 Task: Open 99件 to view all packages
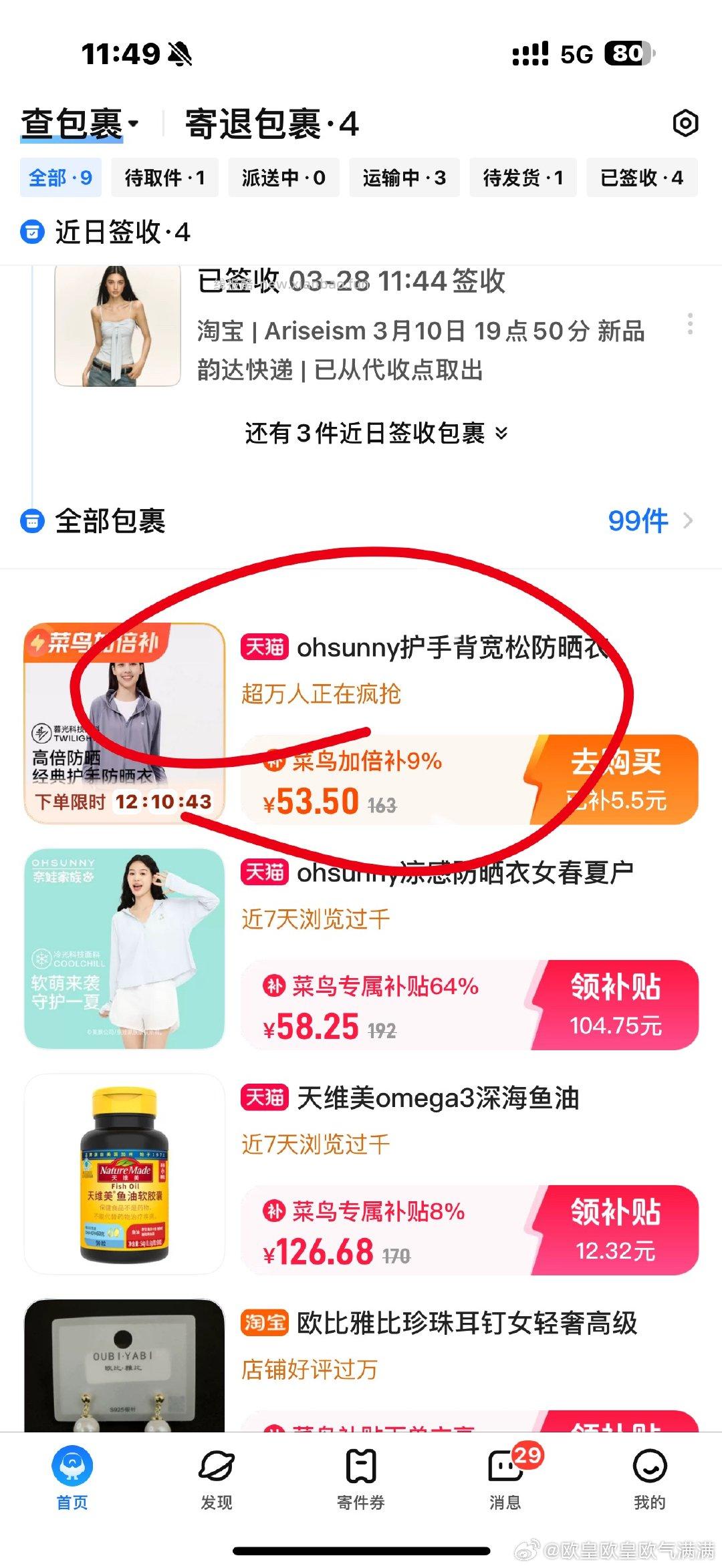[x=639, y=520]
